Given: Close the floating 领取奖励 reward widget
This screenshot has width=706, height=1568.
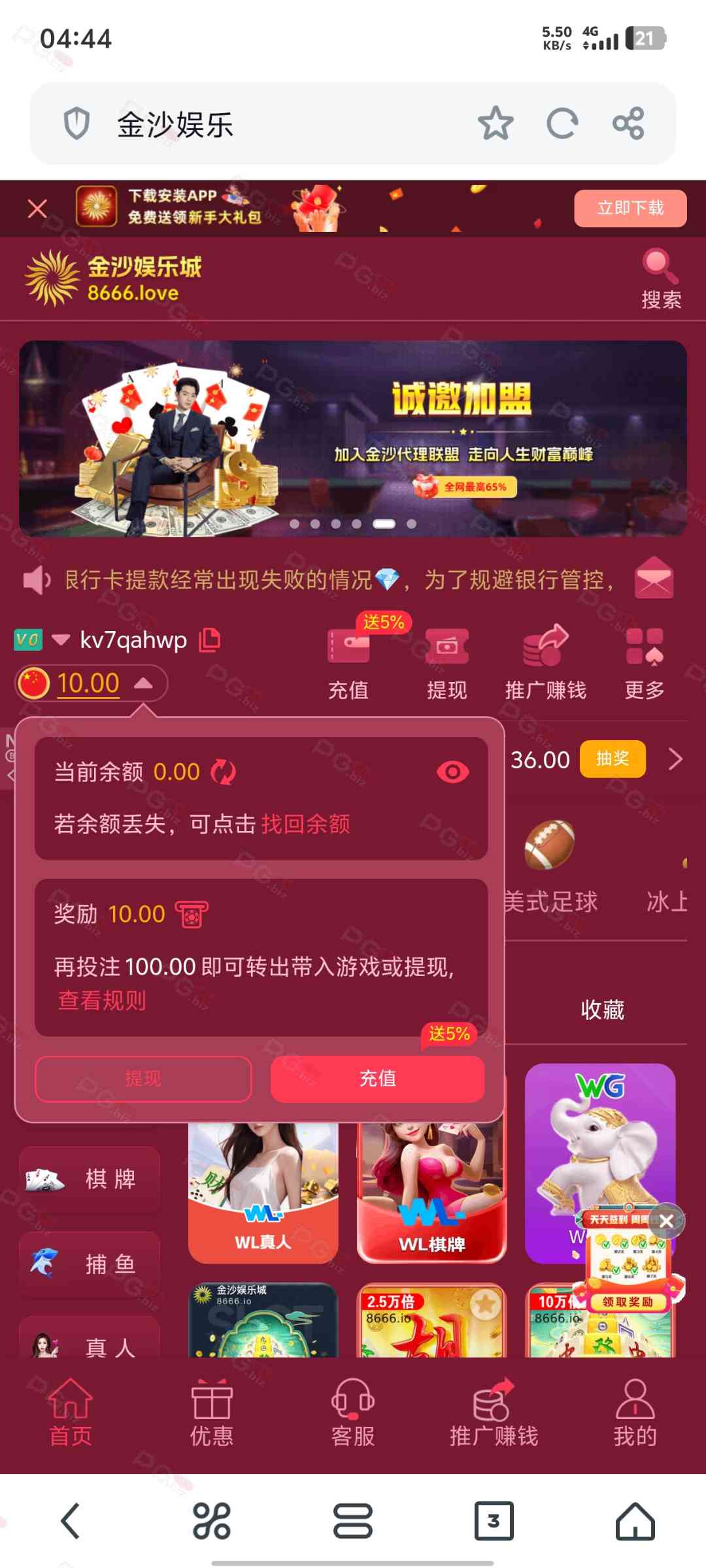Looking at the screenshot, I should point(666,1221).
